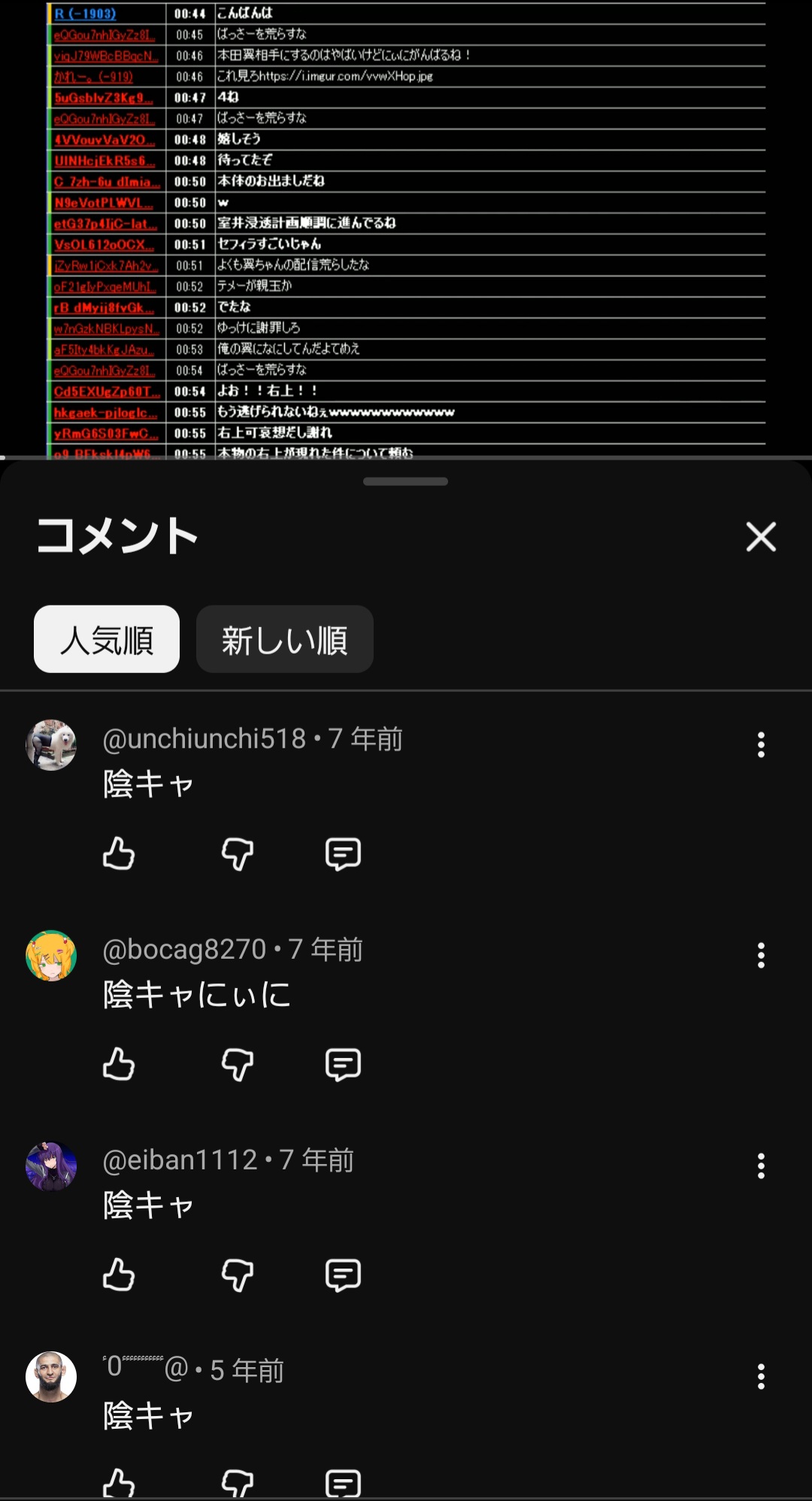Like the comment by @bocag8270
812x1501 pixels.
coord(119,1064)
